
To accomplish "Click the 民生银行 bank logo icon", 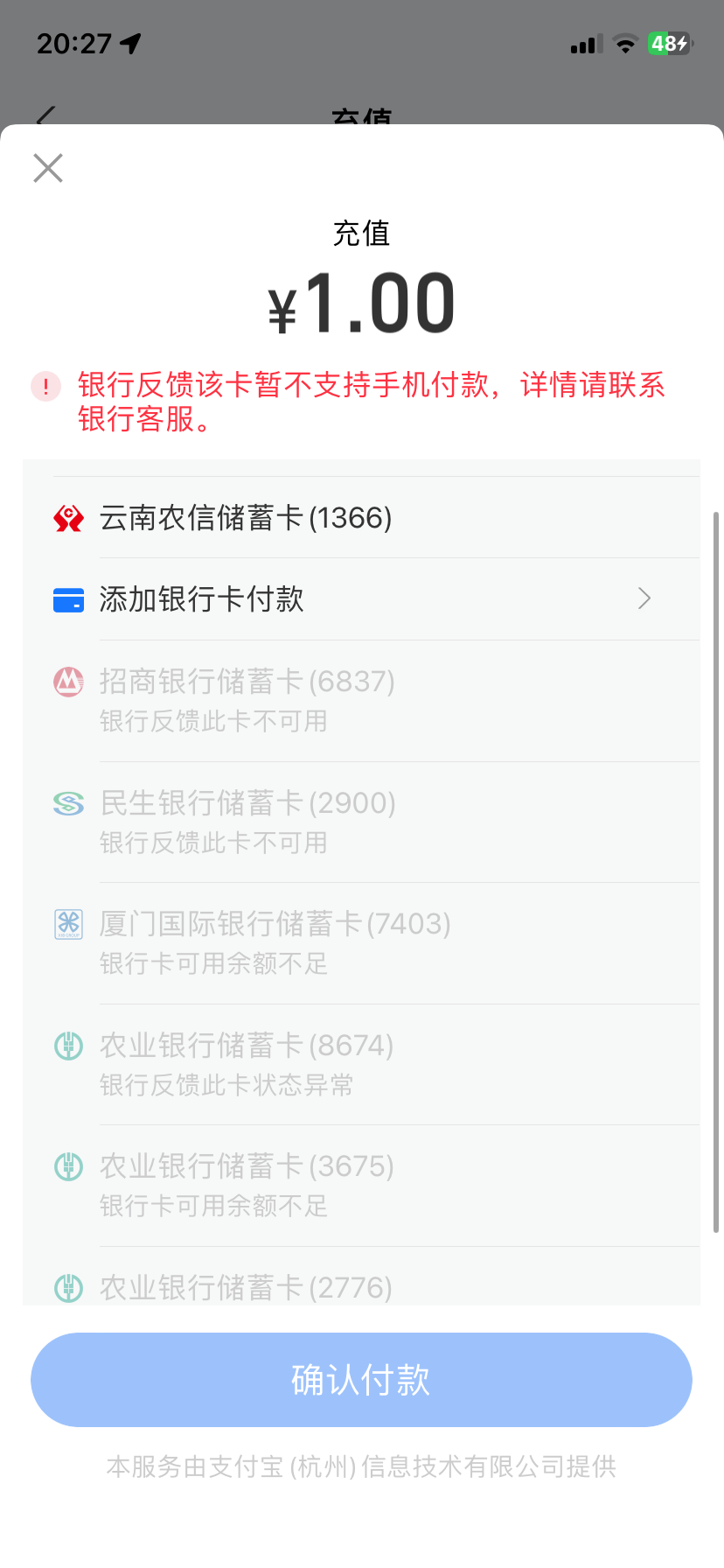I will (x=66, y=802).
